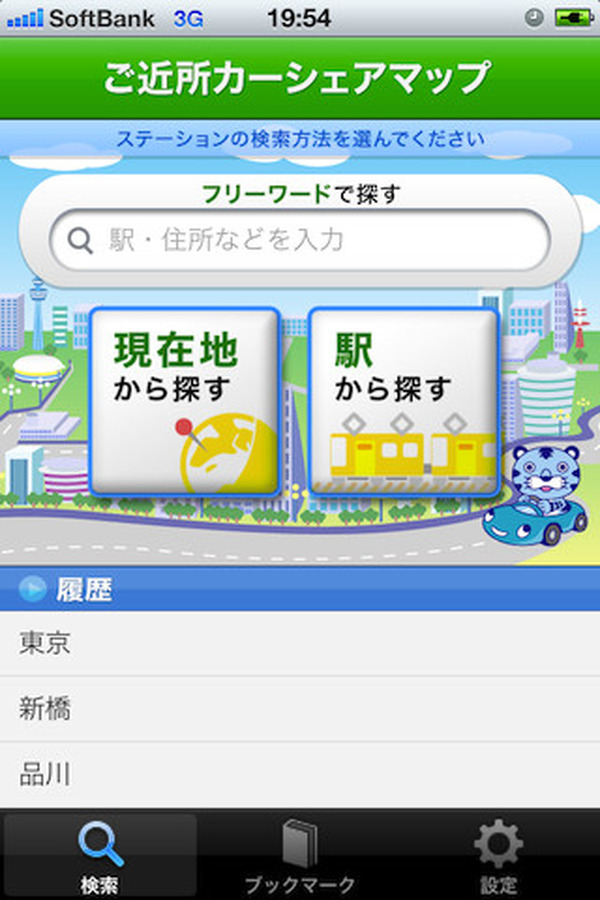Select 新橋 from search history

coord(300,709)
